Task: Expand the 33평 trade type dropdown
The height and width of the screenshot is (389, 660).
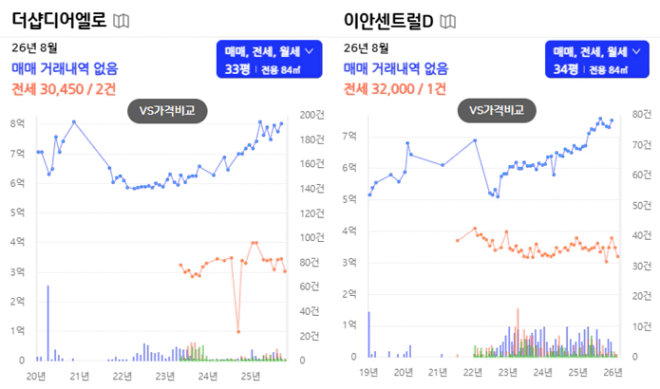Action: (269, 59)
